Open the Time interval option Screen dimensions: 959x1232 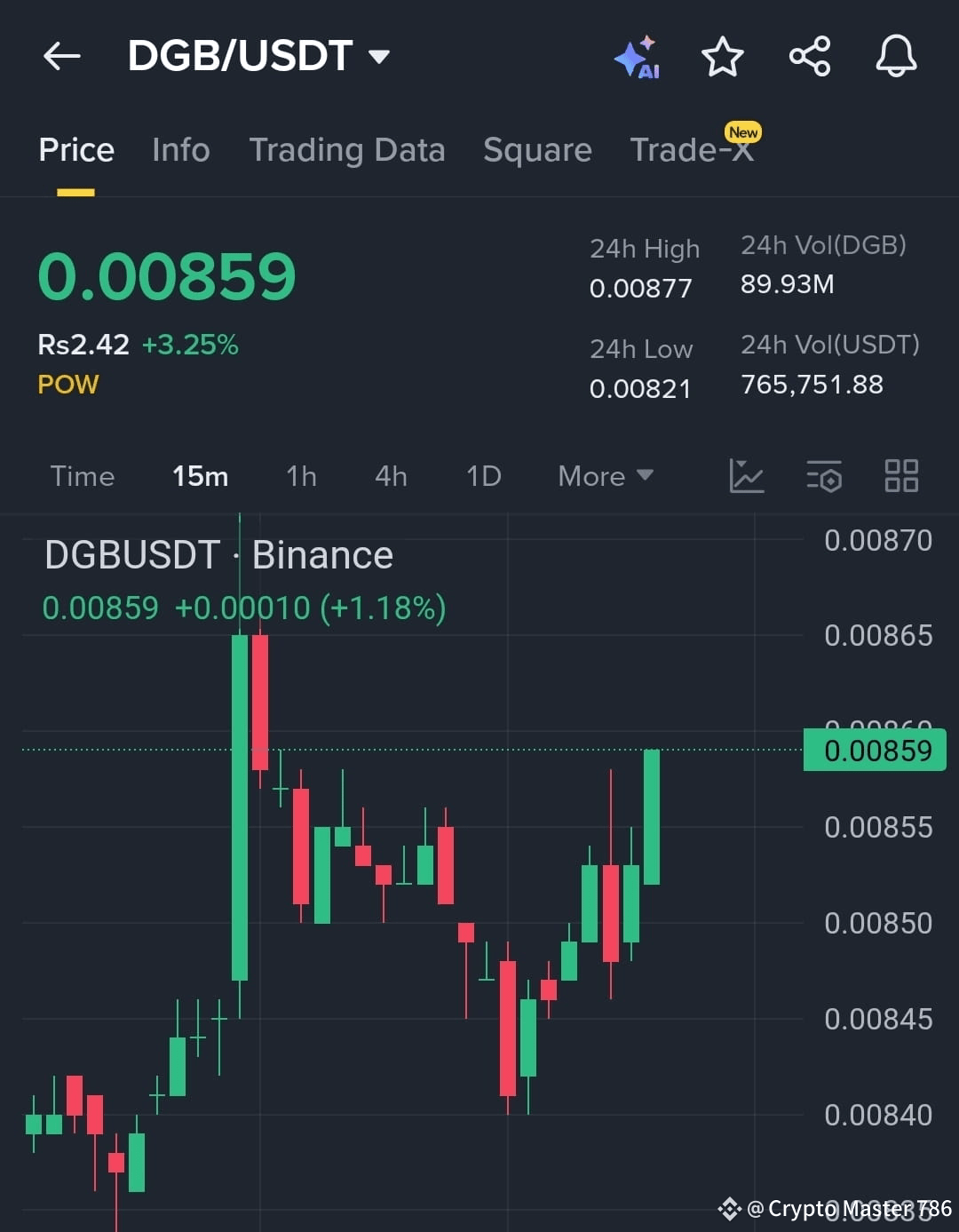(x=82, y=476)
